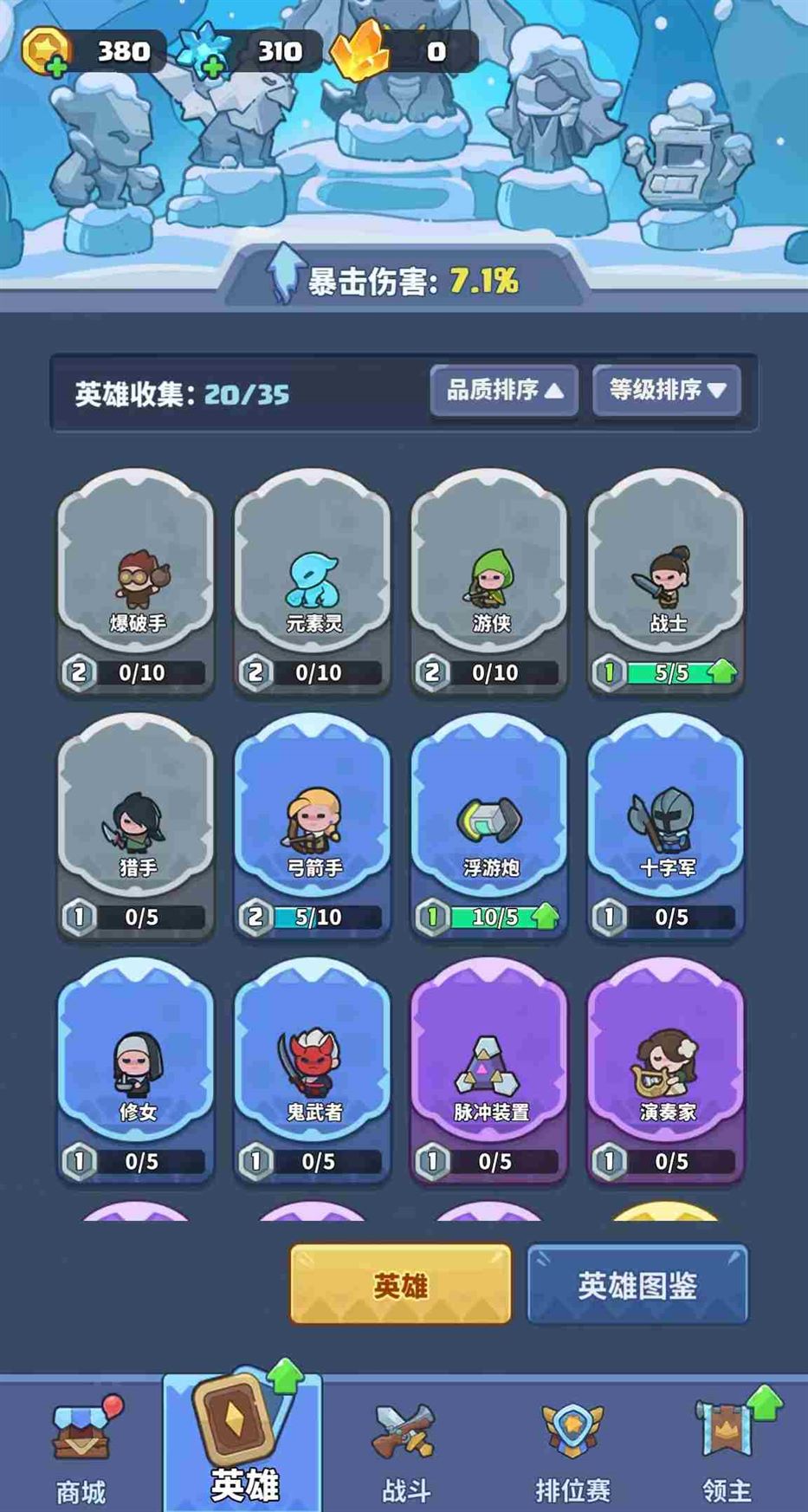
Task: View the 猎手 hero card
Action: (136, 827)
